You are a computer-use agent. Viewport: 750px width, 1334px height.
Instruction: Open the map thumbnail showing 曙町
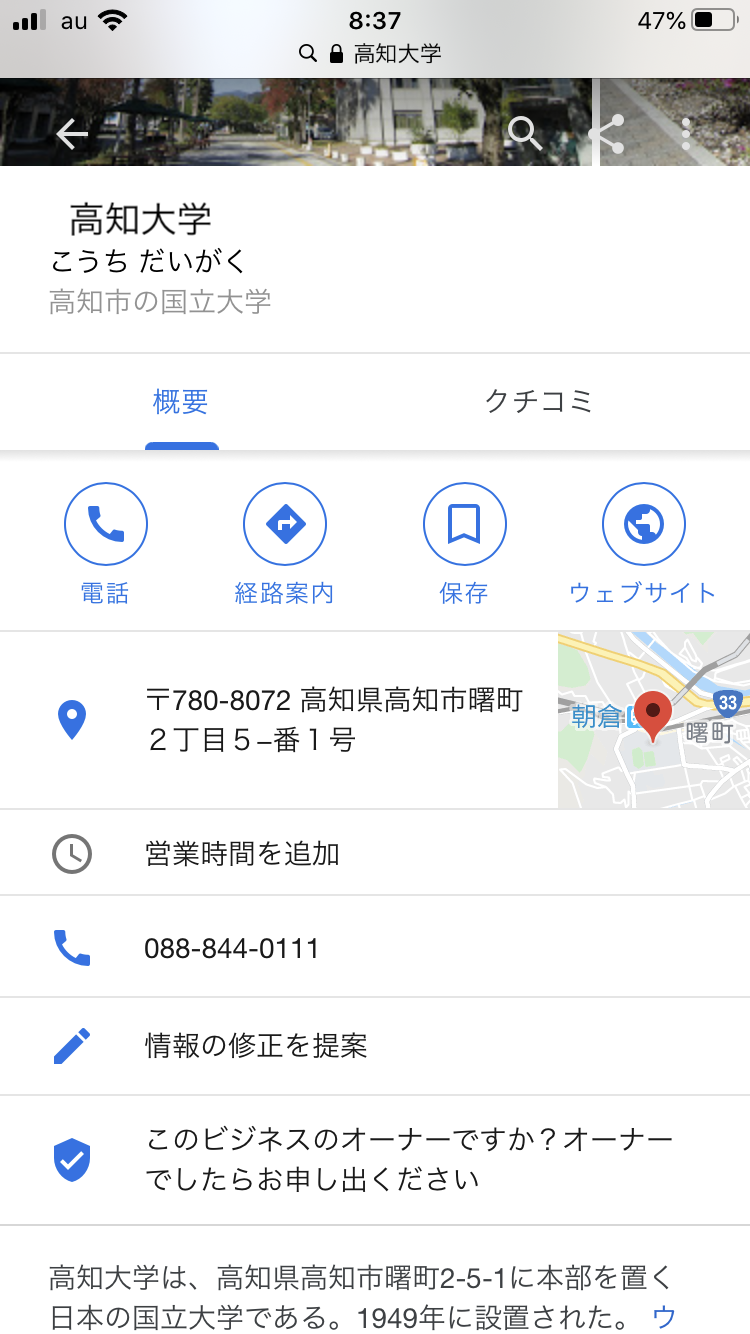pos(653,720)
